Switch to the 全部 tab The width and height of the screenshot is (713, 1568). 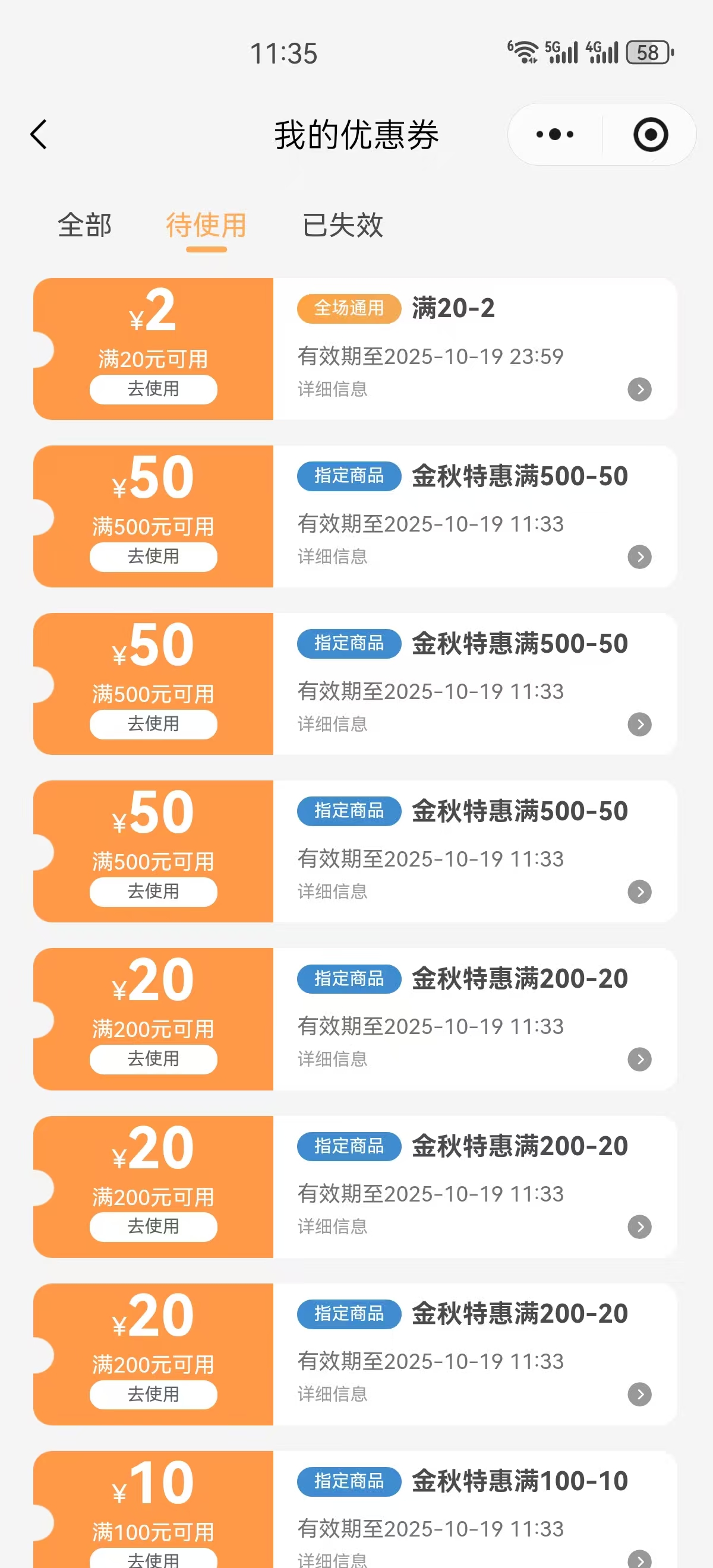pyautogui.click(x=84, y=225)
